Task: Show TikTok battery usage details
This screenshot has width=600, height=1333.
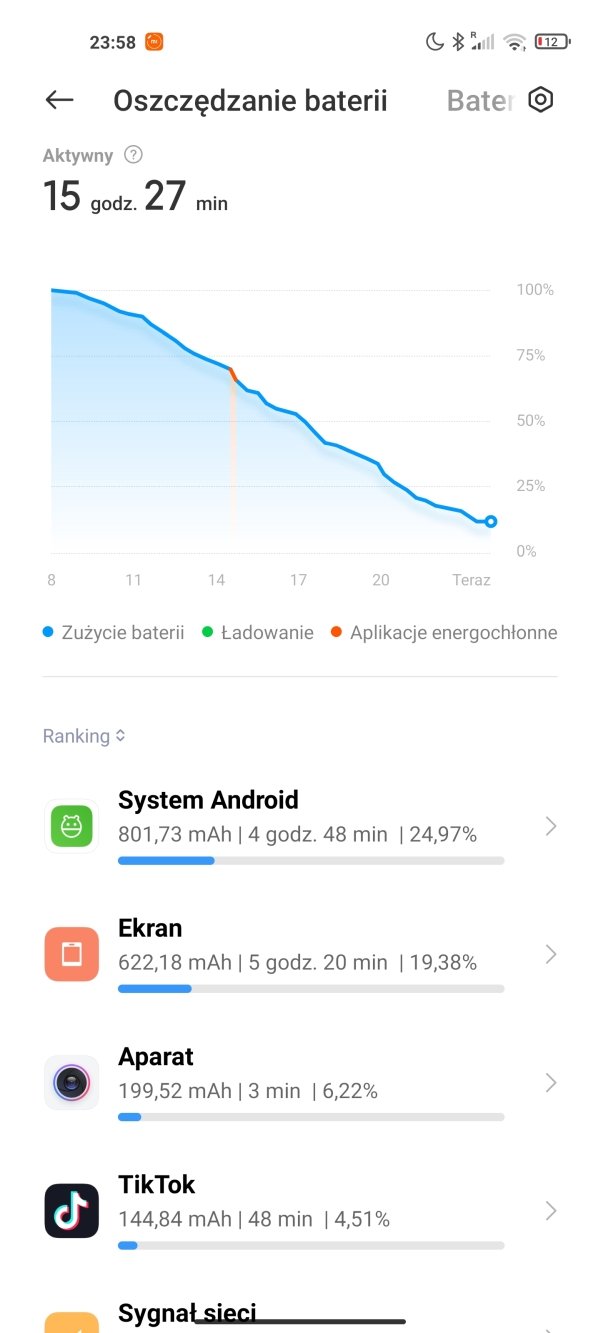Action: coord(300,1211)
